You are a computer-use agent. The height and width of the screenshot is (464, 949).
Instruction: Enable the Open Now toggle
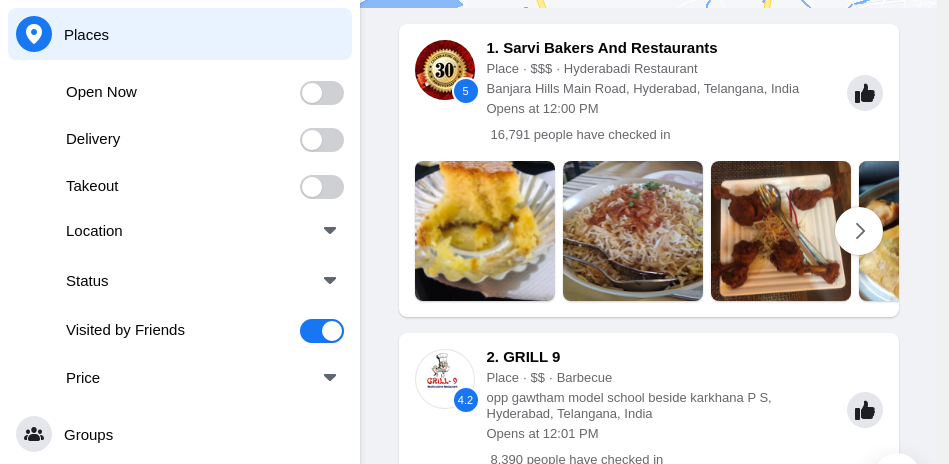321,93
